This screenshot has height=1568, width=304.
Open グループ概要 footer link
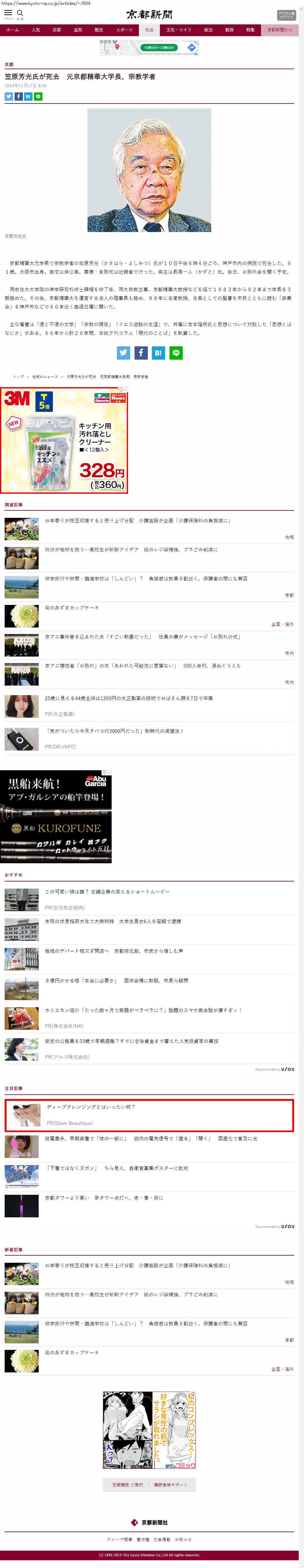[119, 1539]
